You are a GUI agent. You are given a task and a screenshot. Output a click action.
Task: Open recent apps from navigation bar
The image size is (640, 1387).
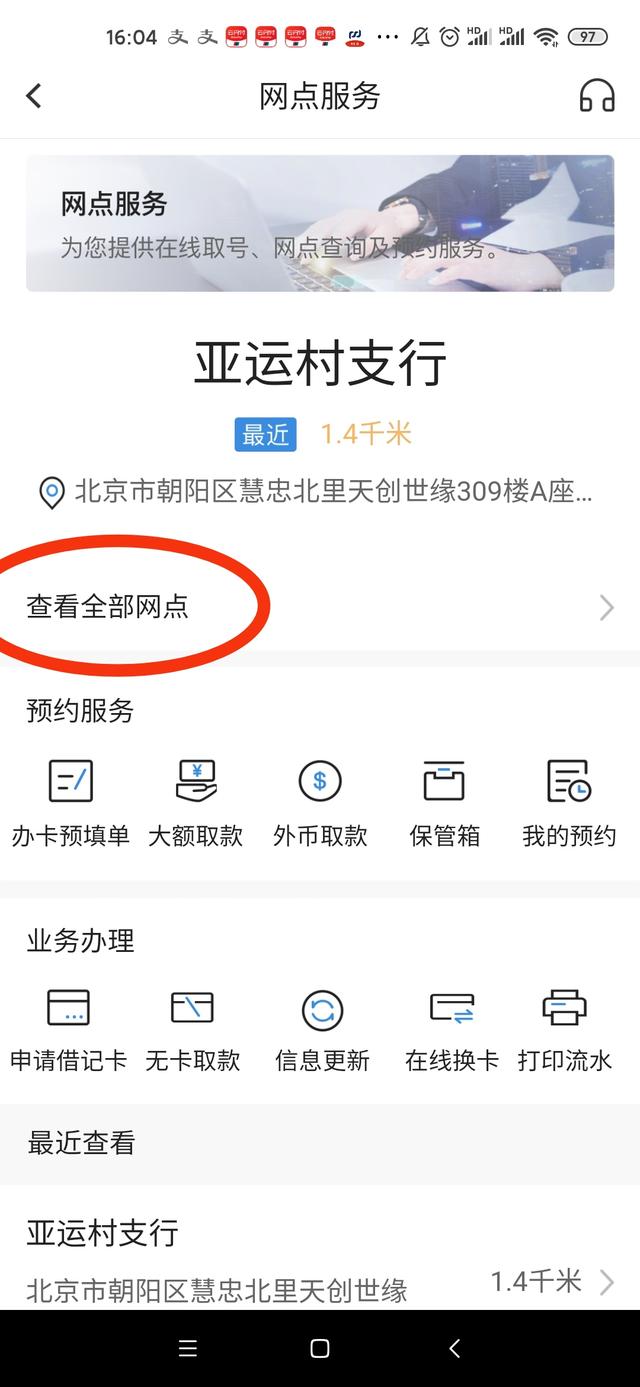pos(187,1348)
